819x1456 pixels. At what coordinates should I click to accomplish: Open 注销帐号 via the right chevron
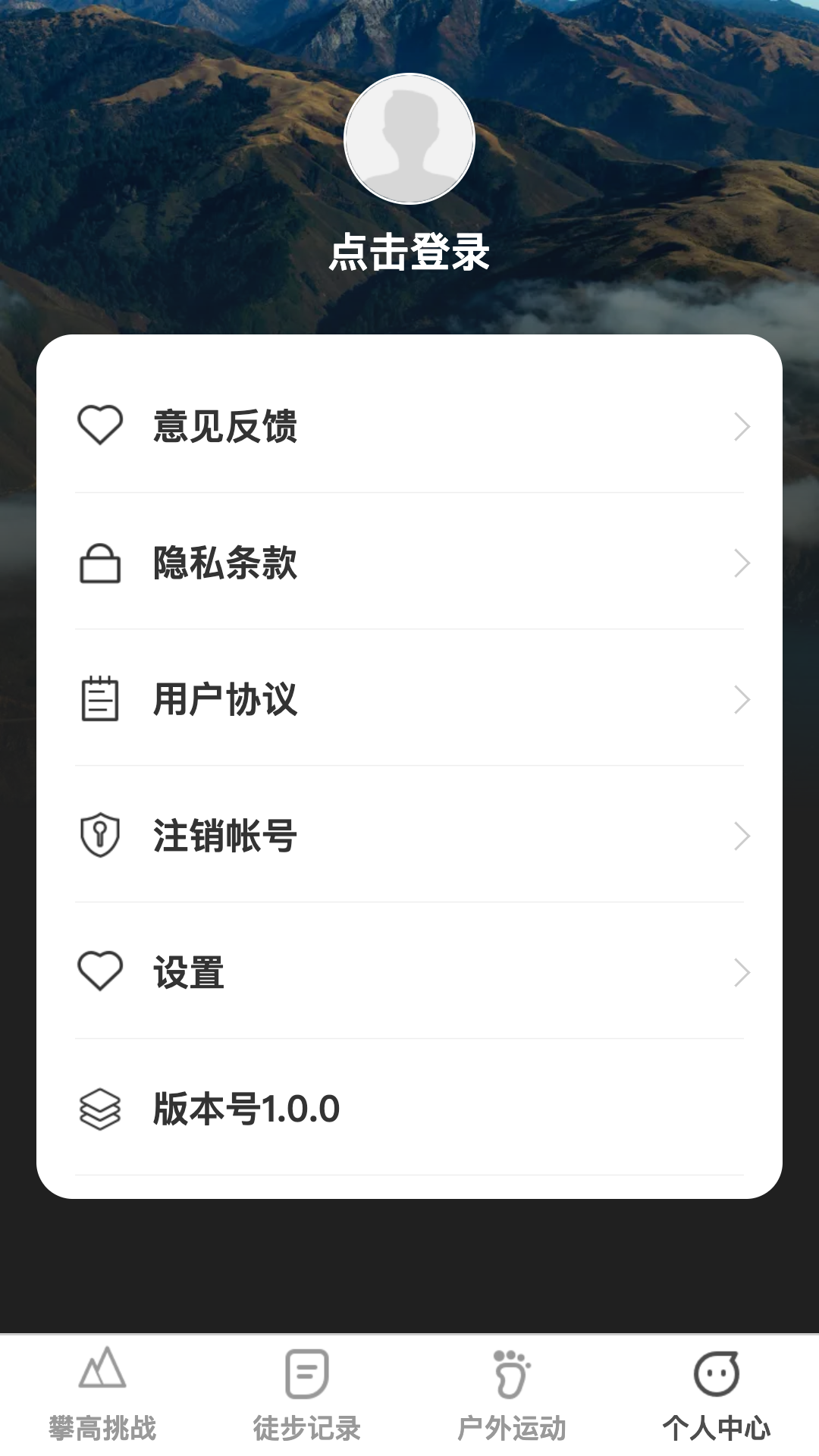pyautogui.click(x=742, y=836)
